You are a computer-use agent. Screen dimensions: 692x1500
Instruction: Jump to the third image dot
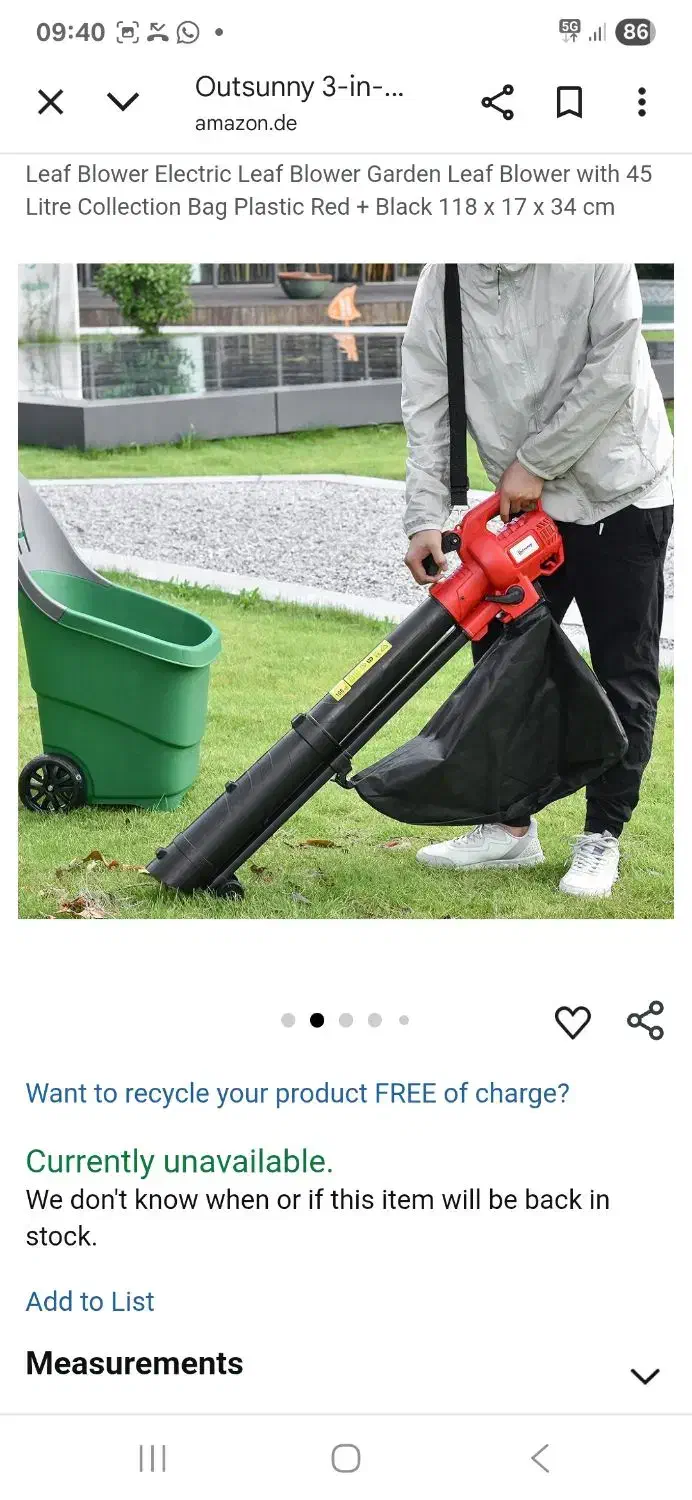[x=346, y=1020]
